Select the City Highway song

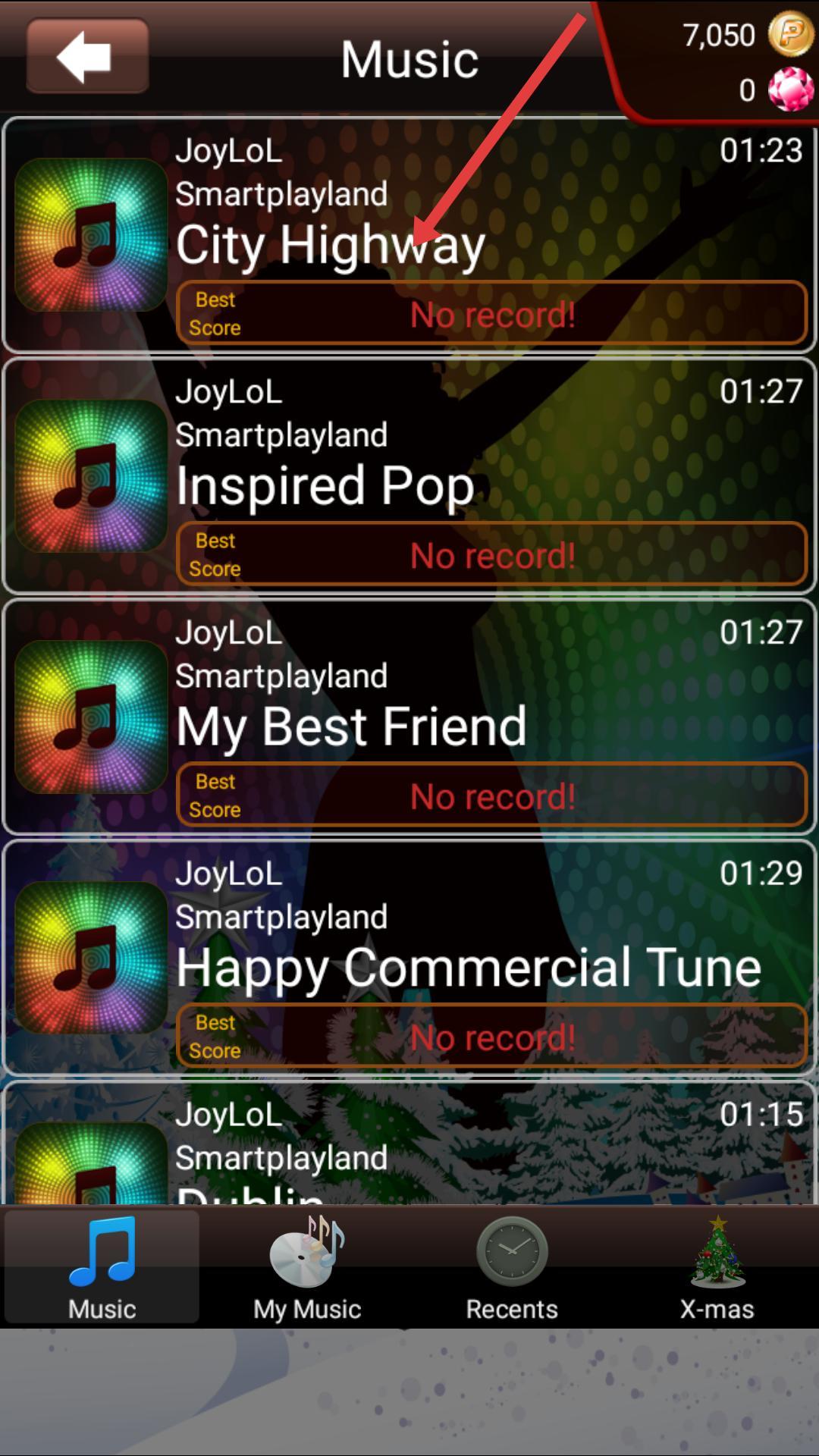[x=409, y=235]
